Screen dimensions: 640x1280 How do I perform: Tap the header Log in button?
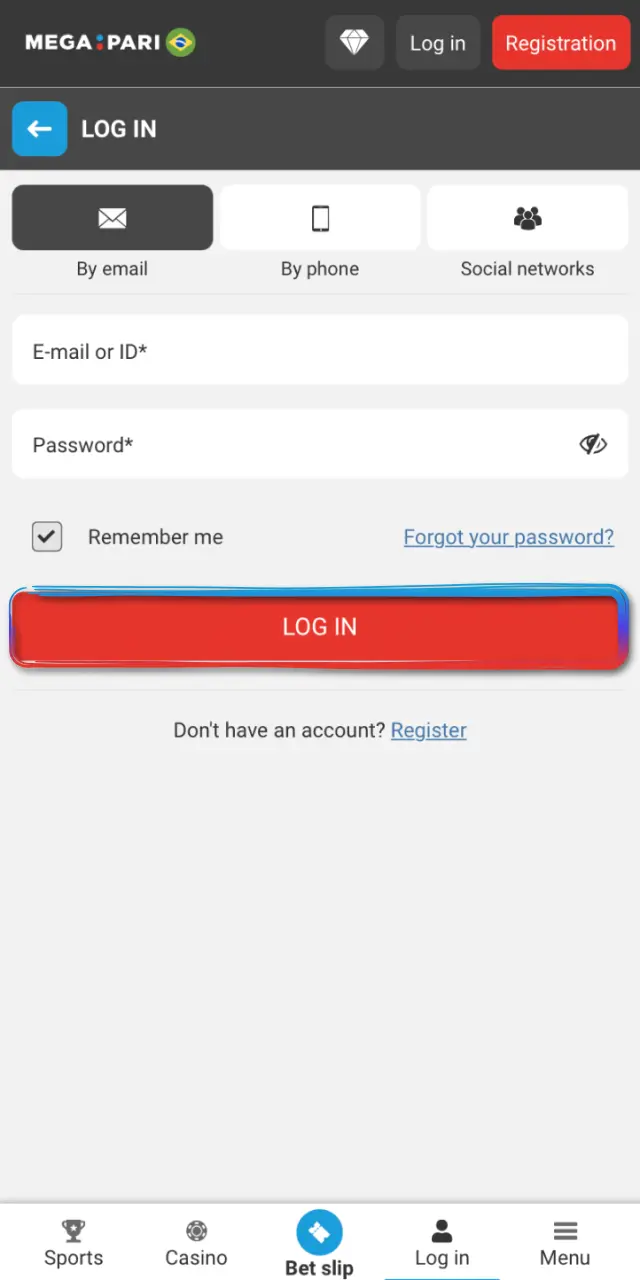(438, 43)
